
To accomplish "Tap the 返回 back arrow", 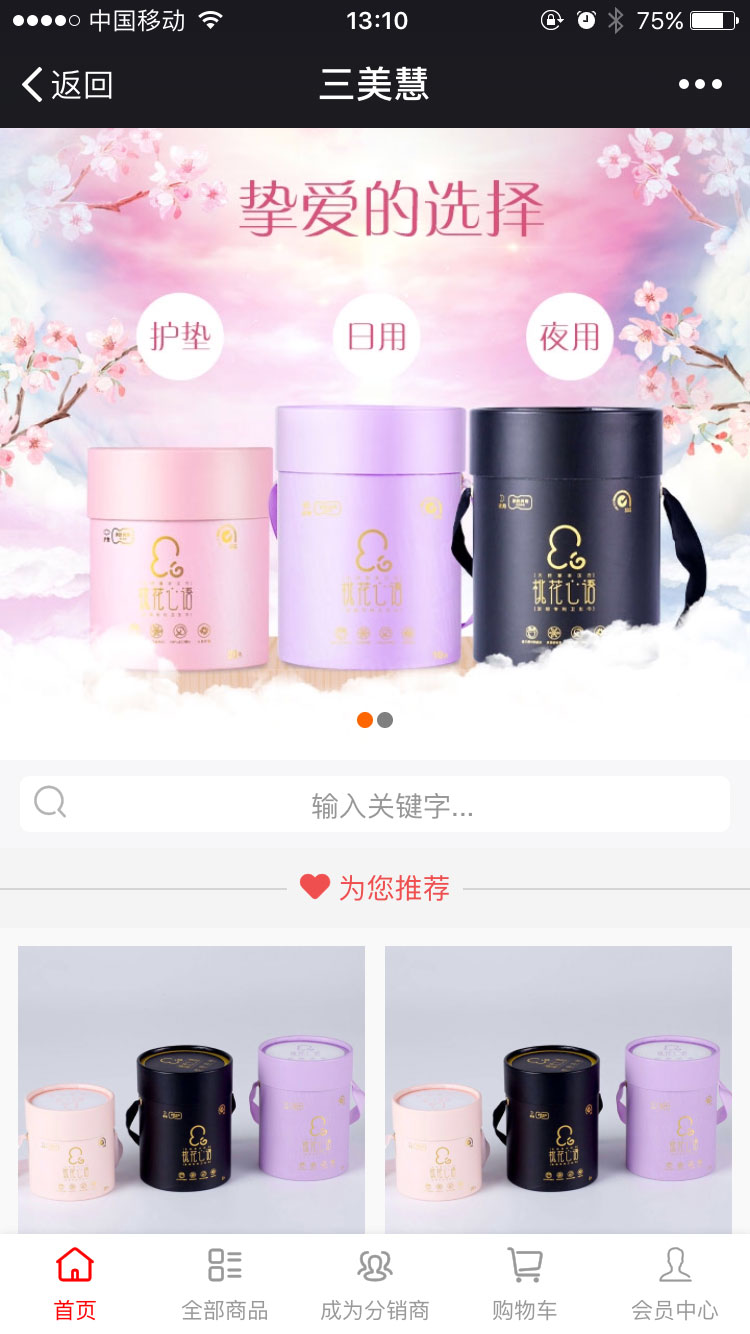I will tap(66, 85).
